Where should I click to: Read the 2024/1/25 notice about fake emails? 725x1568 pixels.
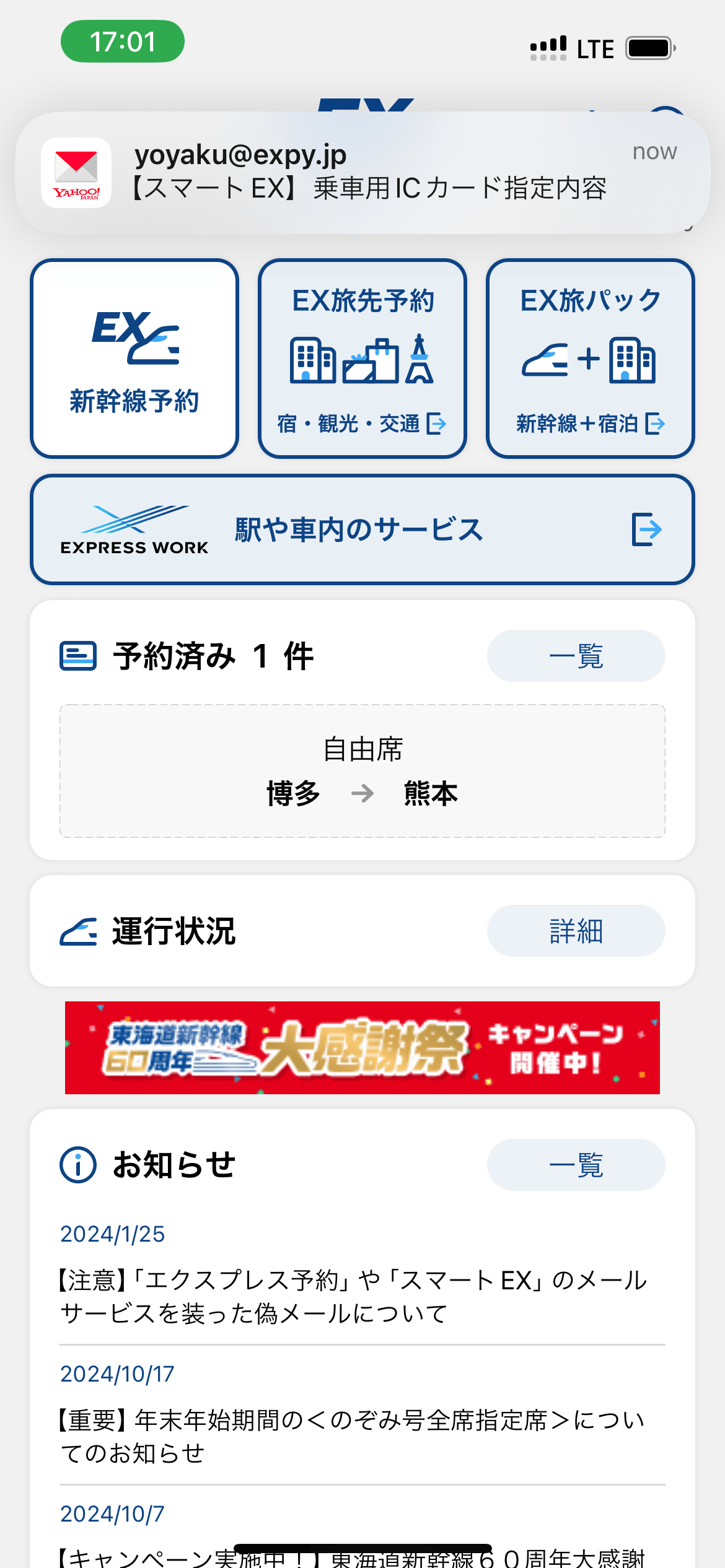coord(353,1297)
